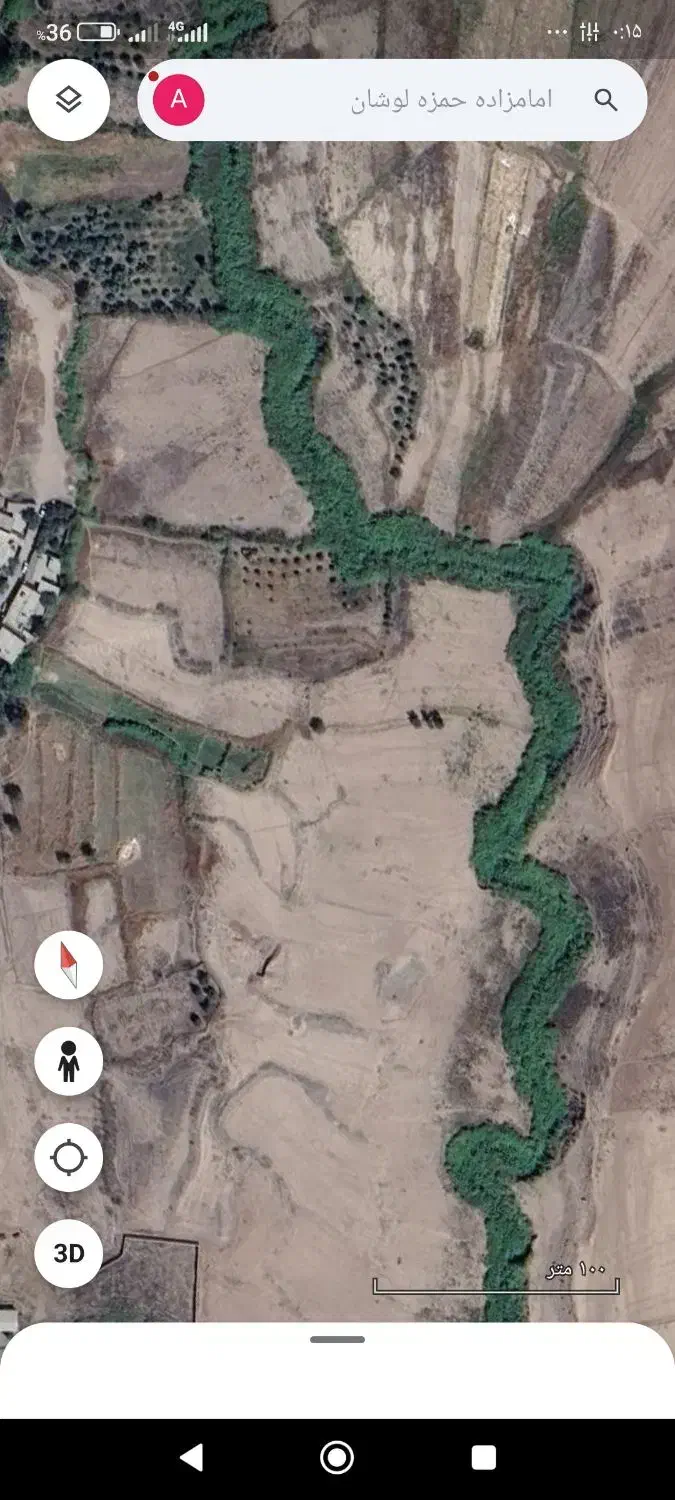Viewport: 675px width, 1500px height.
Task: Tap the bottom sheet drag handle
Action: pyautogui.click(x=337, y=1339)
